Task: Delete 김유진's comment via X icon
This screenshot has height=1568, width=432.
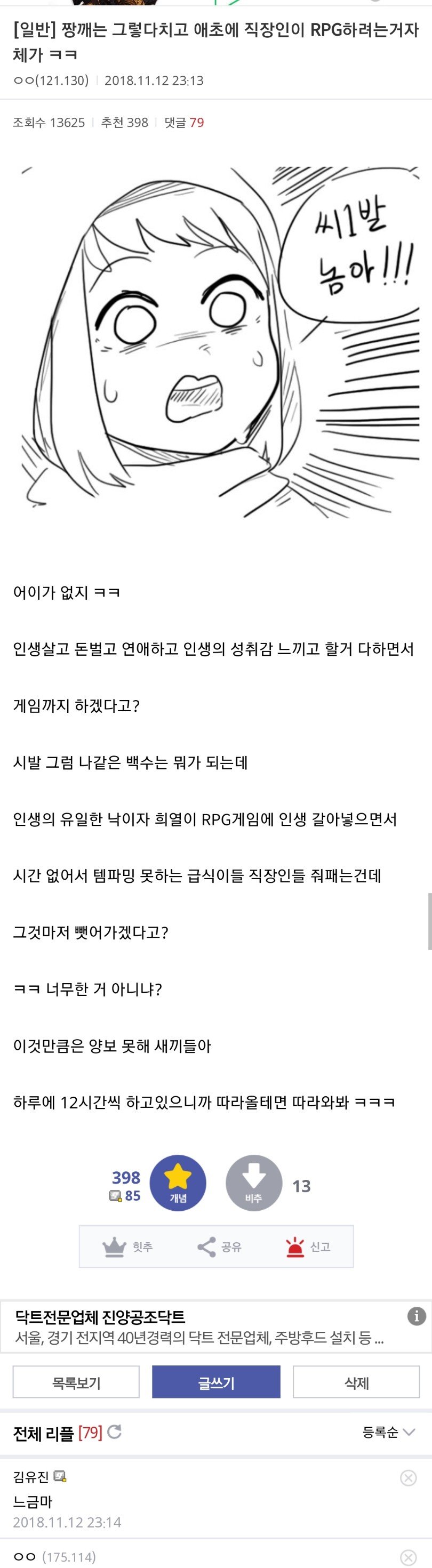Action: tap(408, 1478)
